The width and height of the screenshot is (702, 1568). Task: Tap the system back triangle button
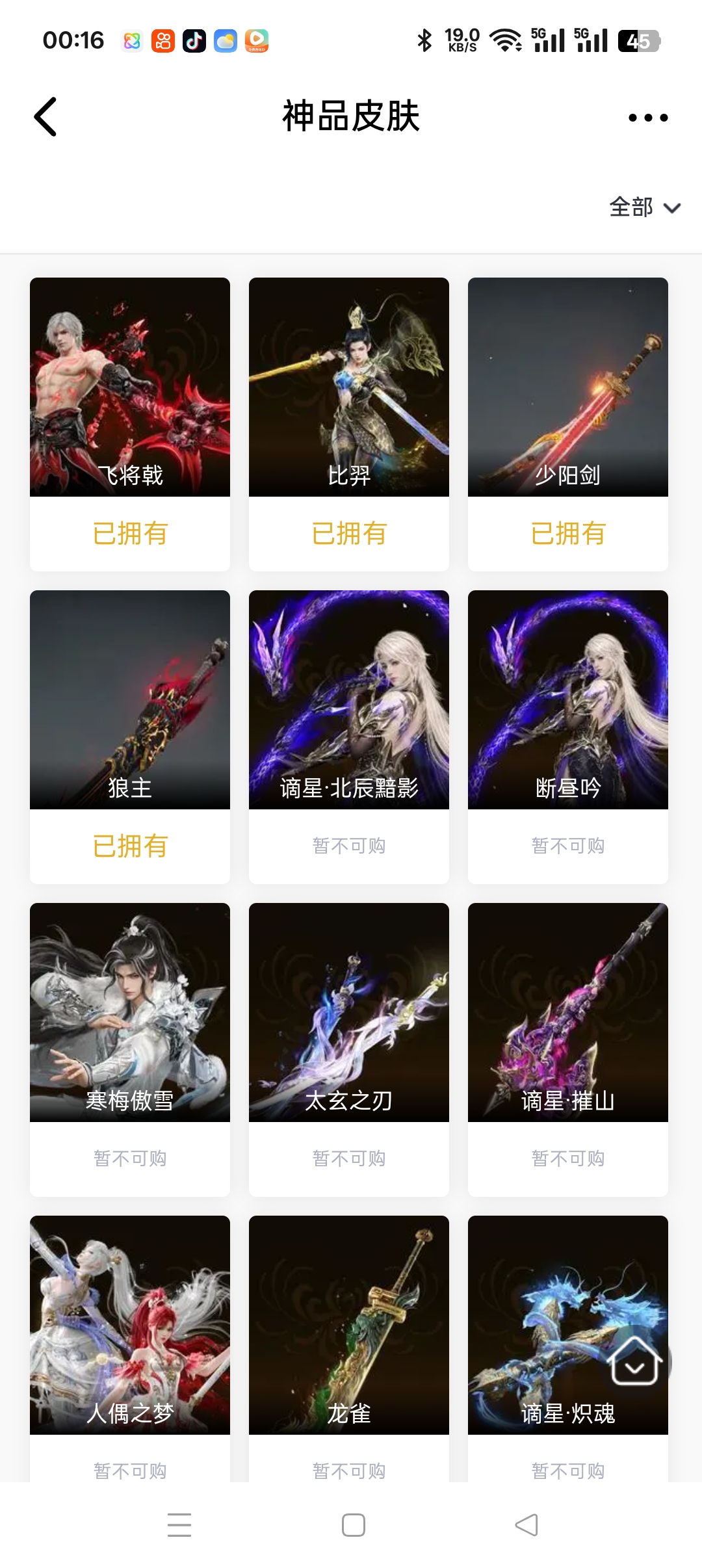click(x=526, y=1524)
